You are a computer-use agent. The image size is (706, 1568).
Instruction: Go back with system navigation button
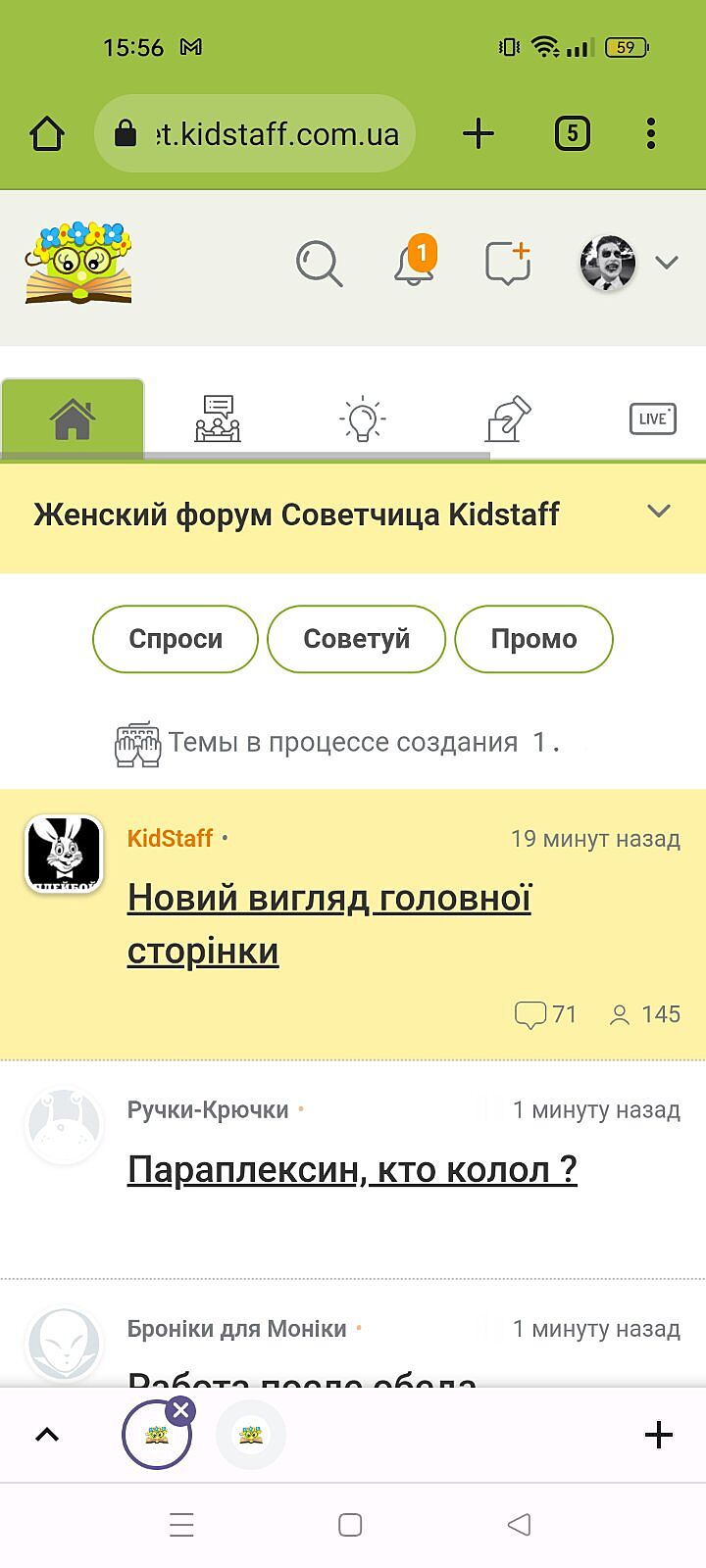click(x=519, y=1525)
